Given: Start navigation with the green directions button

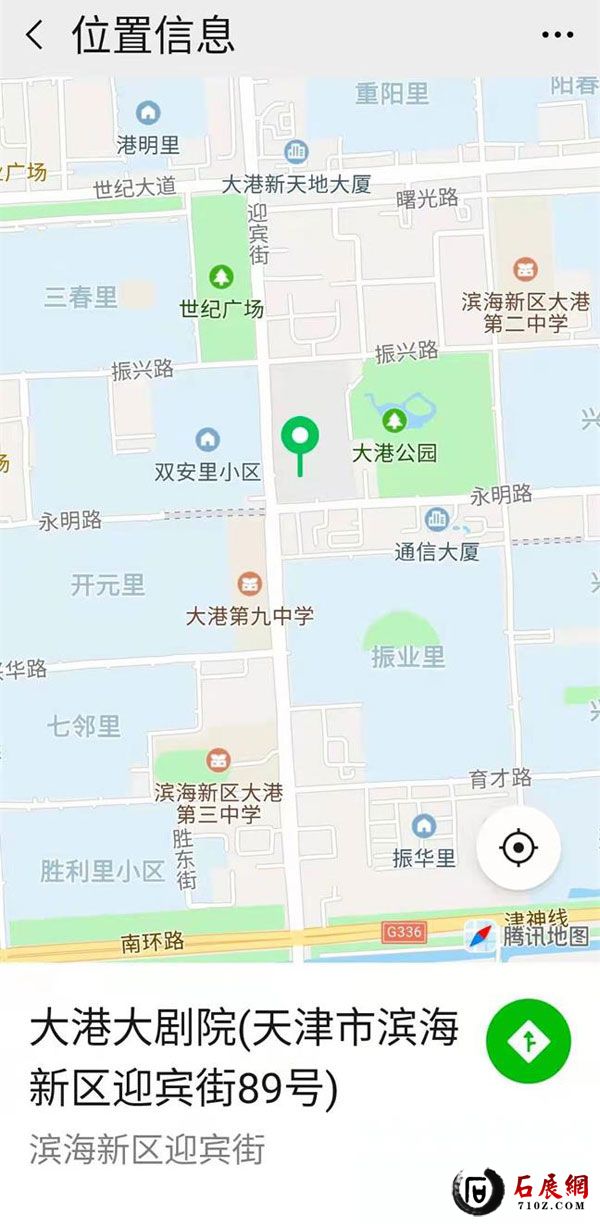Looking at the screenshot, I should [528, 1041].
